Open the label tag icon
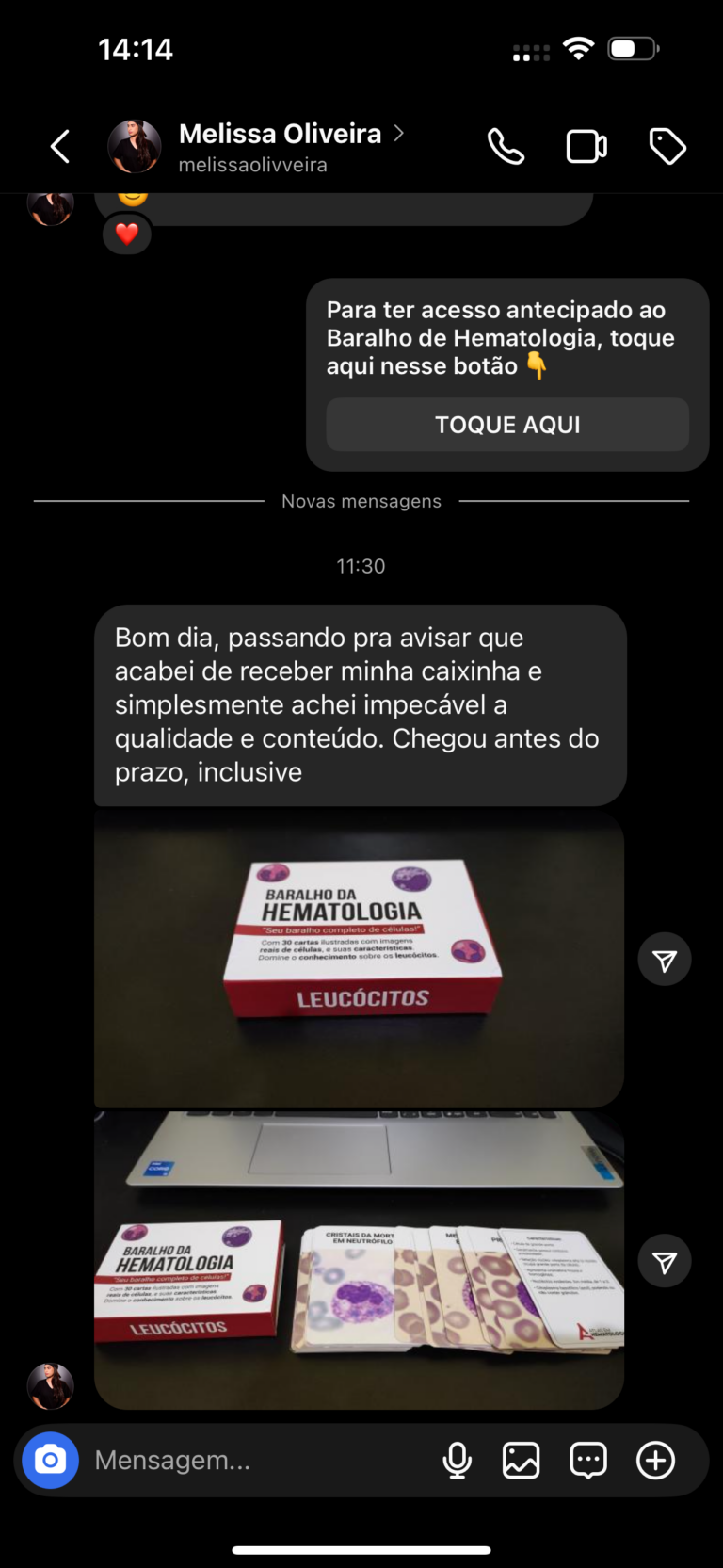This screenshot has width=723, height=1568. click(667, 147)
